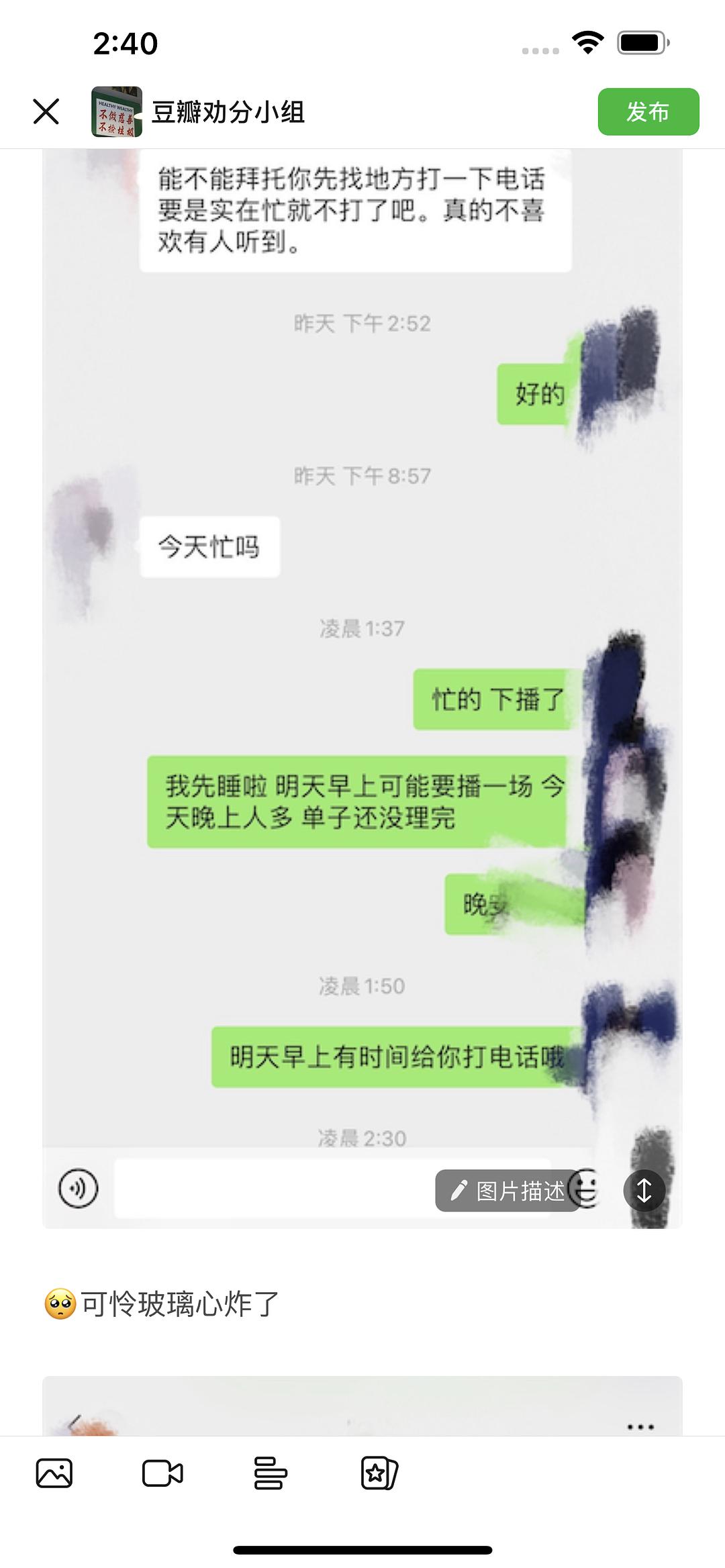Insert a video into the post
The image size is (725, 1568).
162,1474
